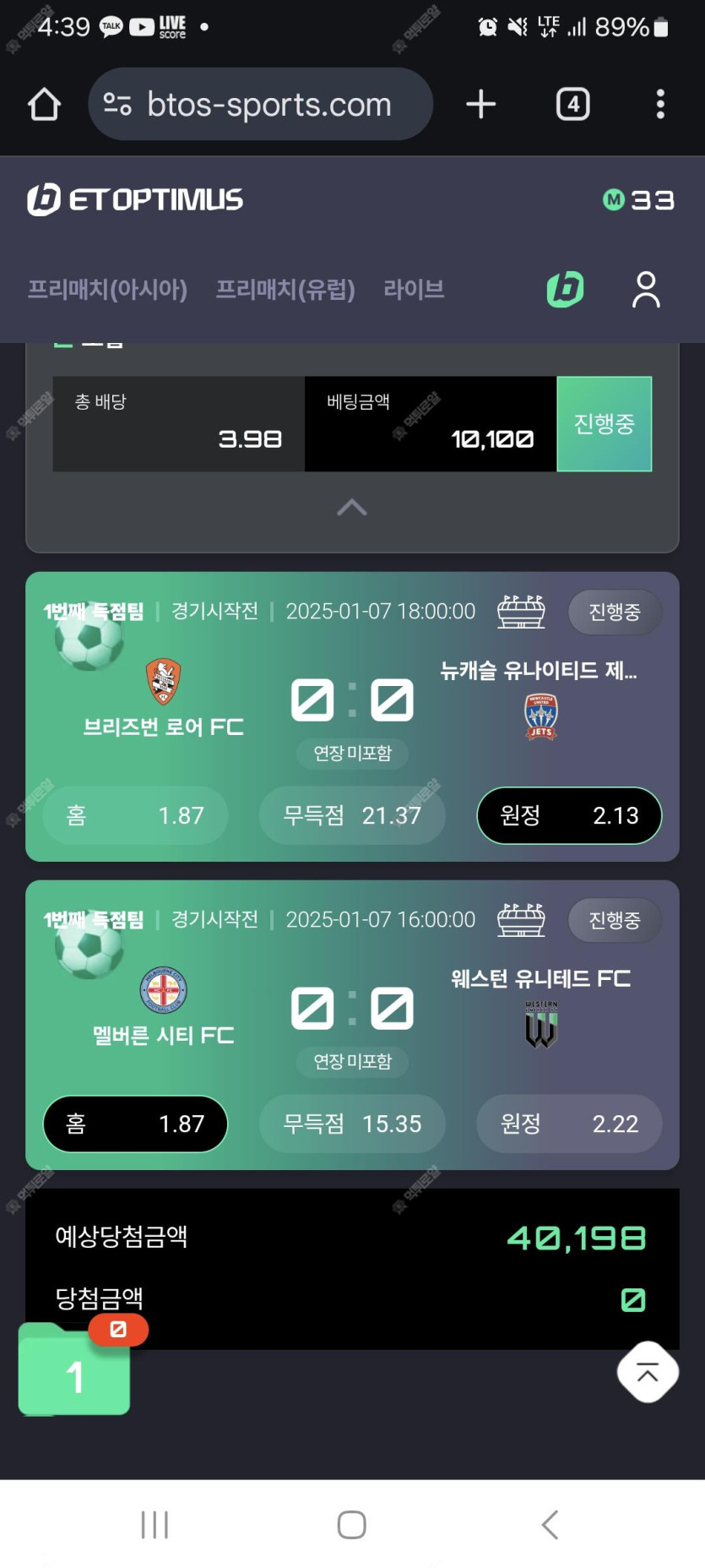The width and height of the screenshot is (705, 1568).
Task: Open the browser overflow menu
Action: pyautogui.click(x=660, y=105)
